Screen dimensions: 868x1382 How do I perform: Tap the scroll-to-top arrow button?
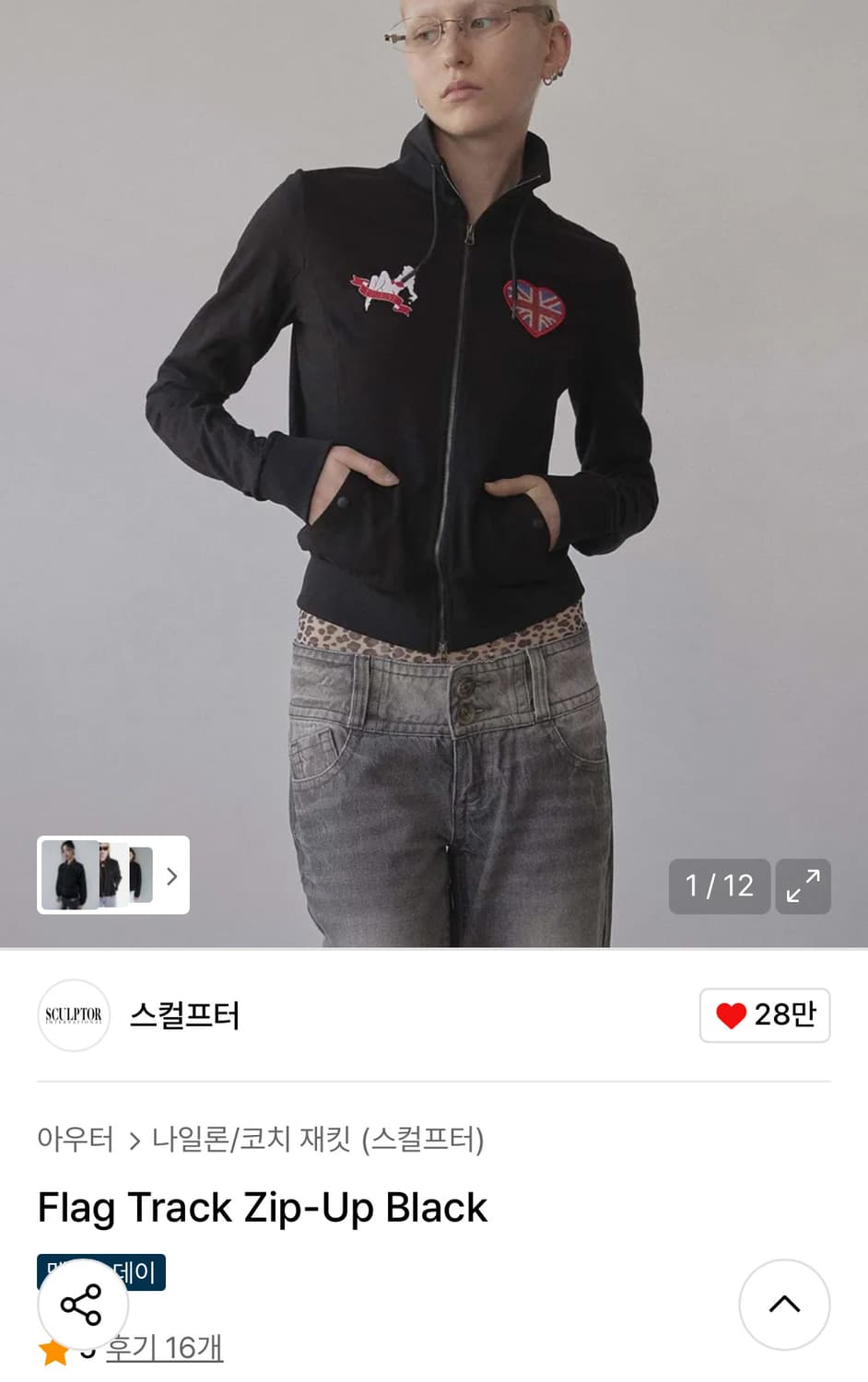coord(784,1305)
